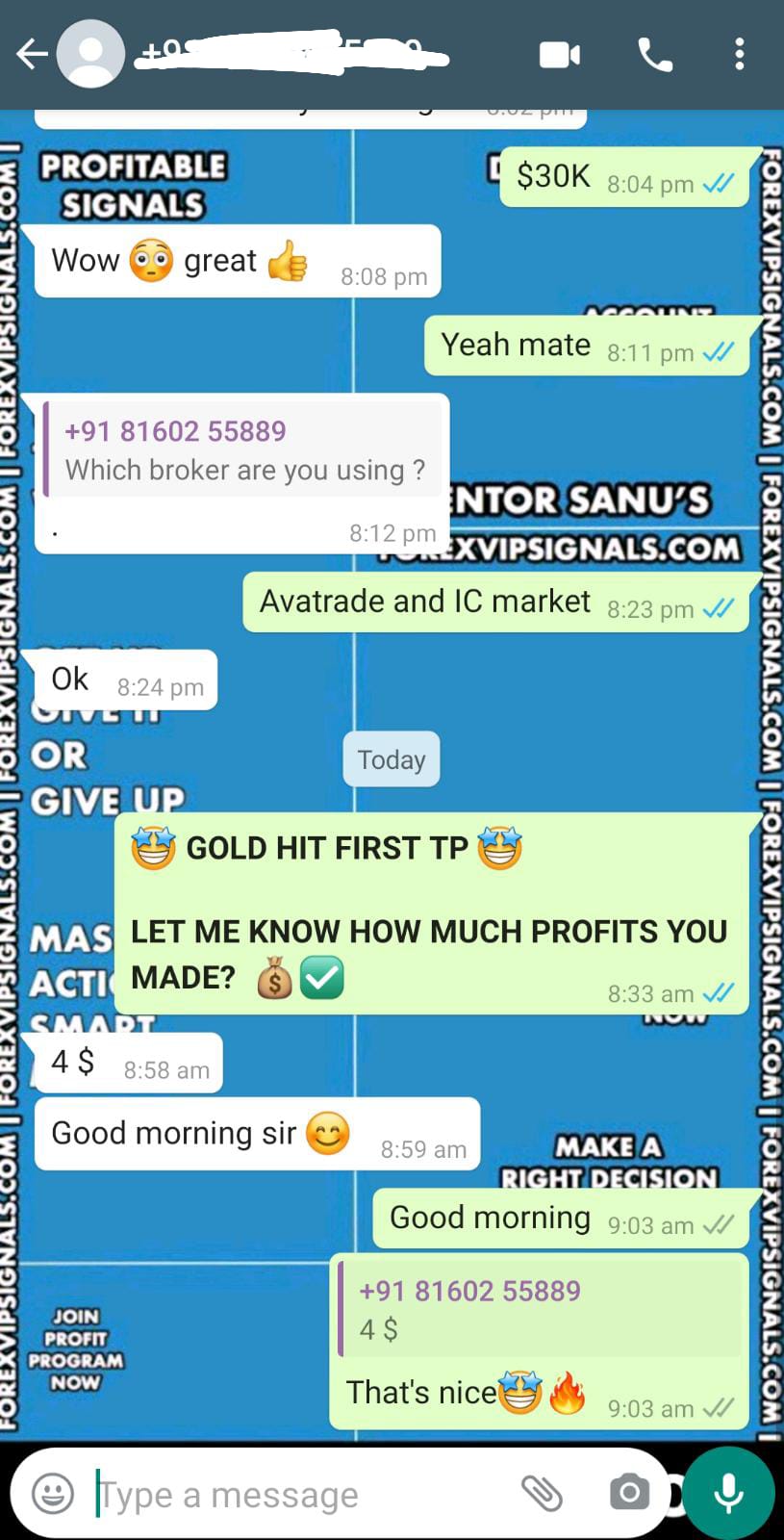Start a video call
The width and height of the screenshot is (784, 1540).
pos(559,55)
